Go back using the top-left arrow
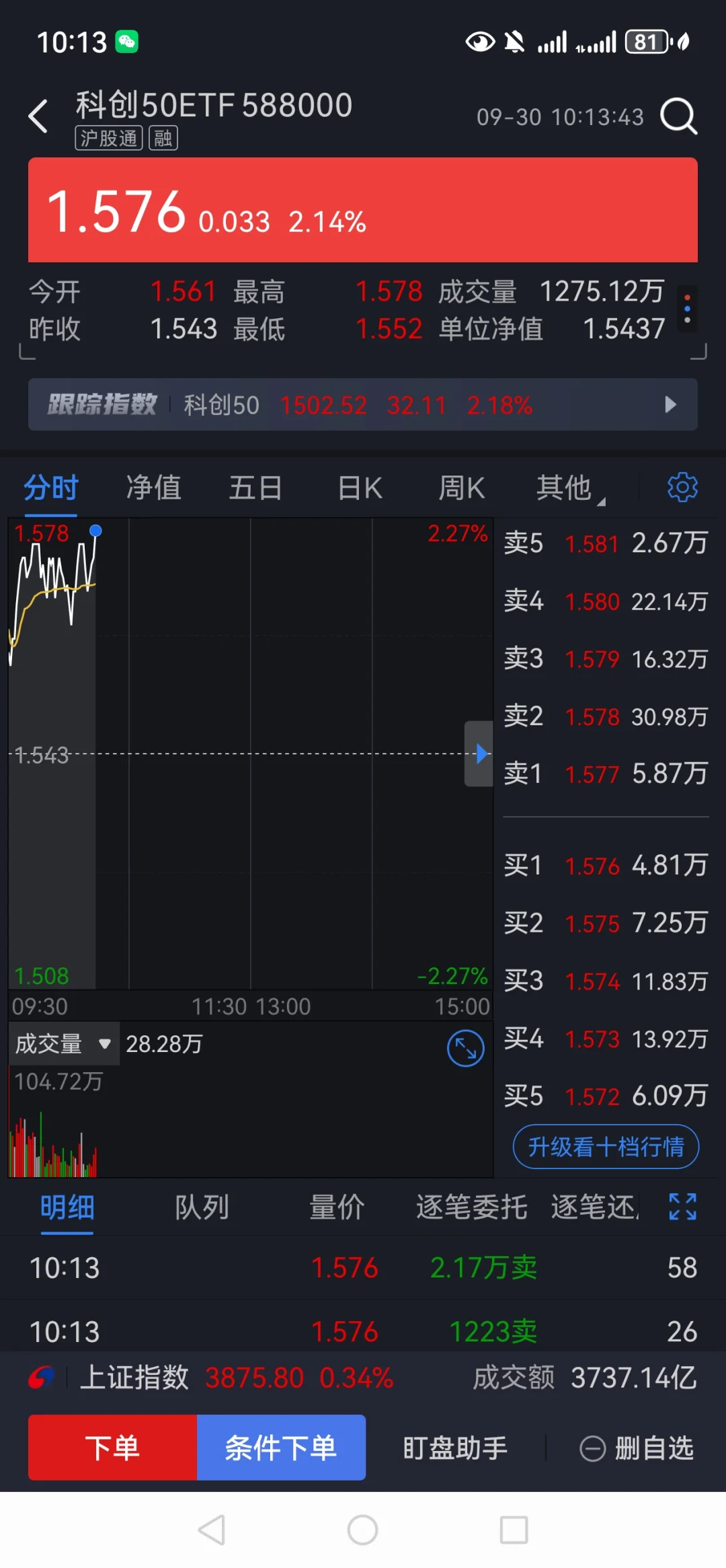The height and width of the screenshot is (1568, 726). [38, 116]
